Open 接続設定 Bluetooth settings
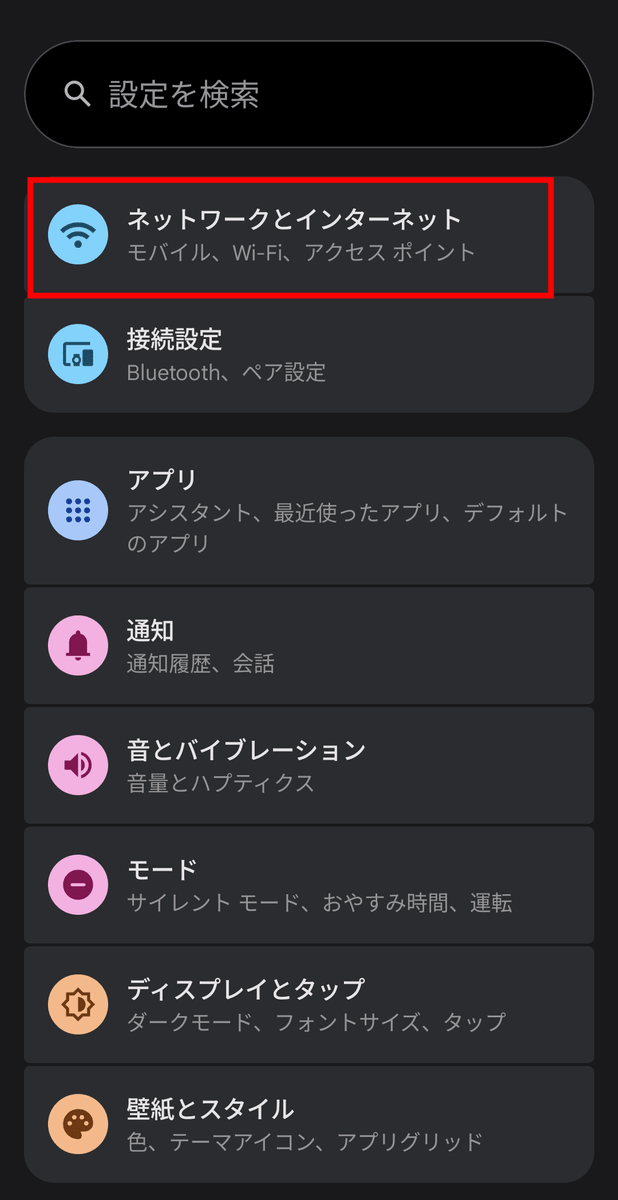The width and height of the screenshot is (618, 1200). point(308,355)
